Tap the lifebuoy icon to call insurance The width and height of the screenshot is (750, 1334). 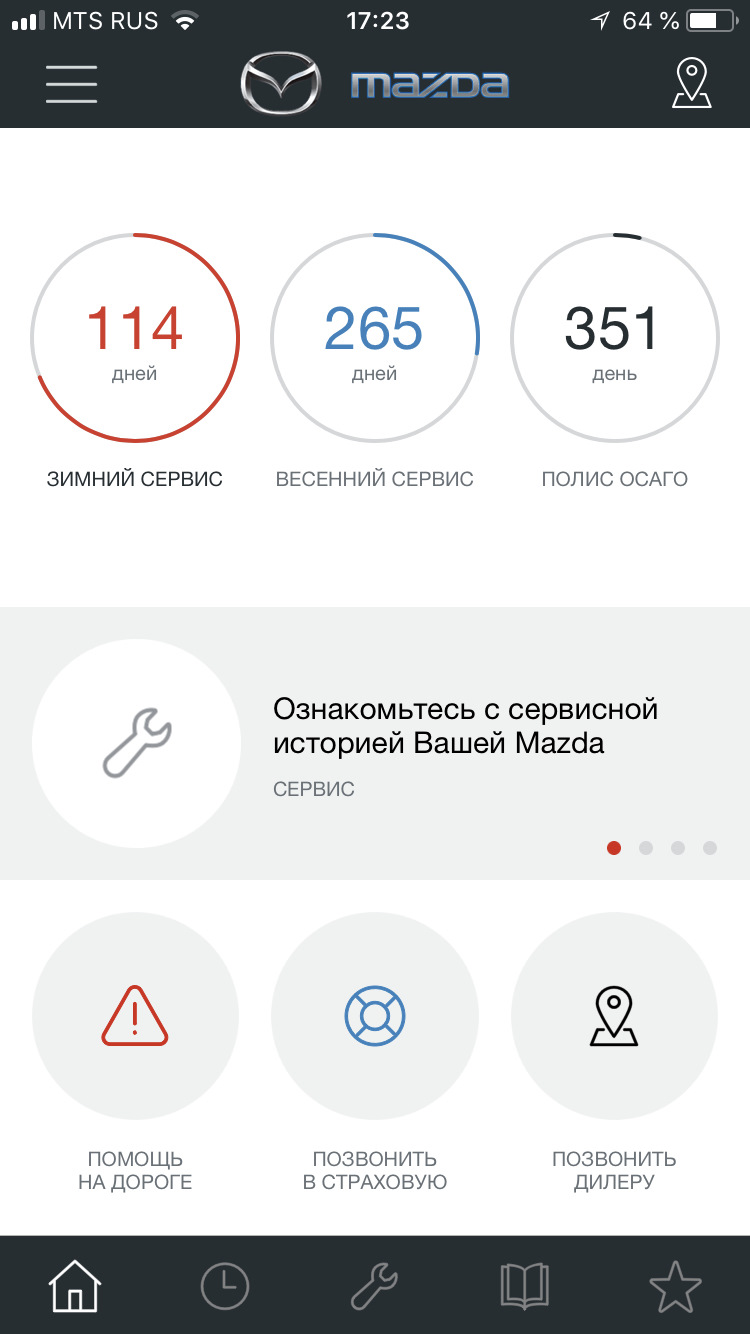pyautogui.click(x=375, y=1014)
